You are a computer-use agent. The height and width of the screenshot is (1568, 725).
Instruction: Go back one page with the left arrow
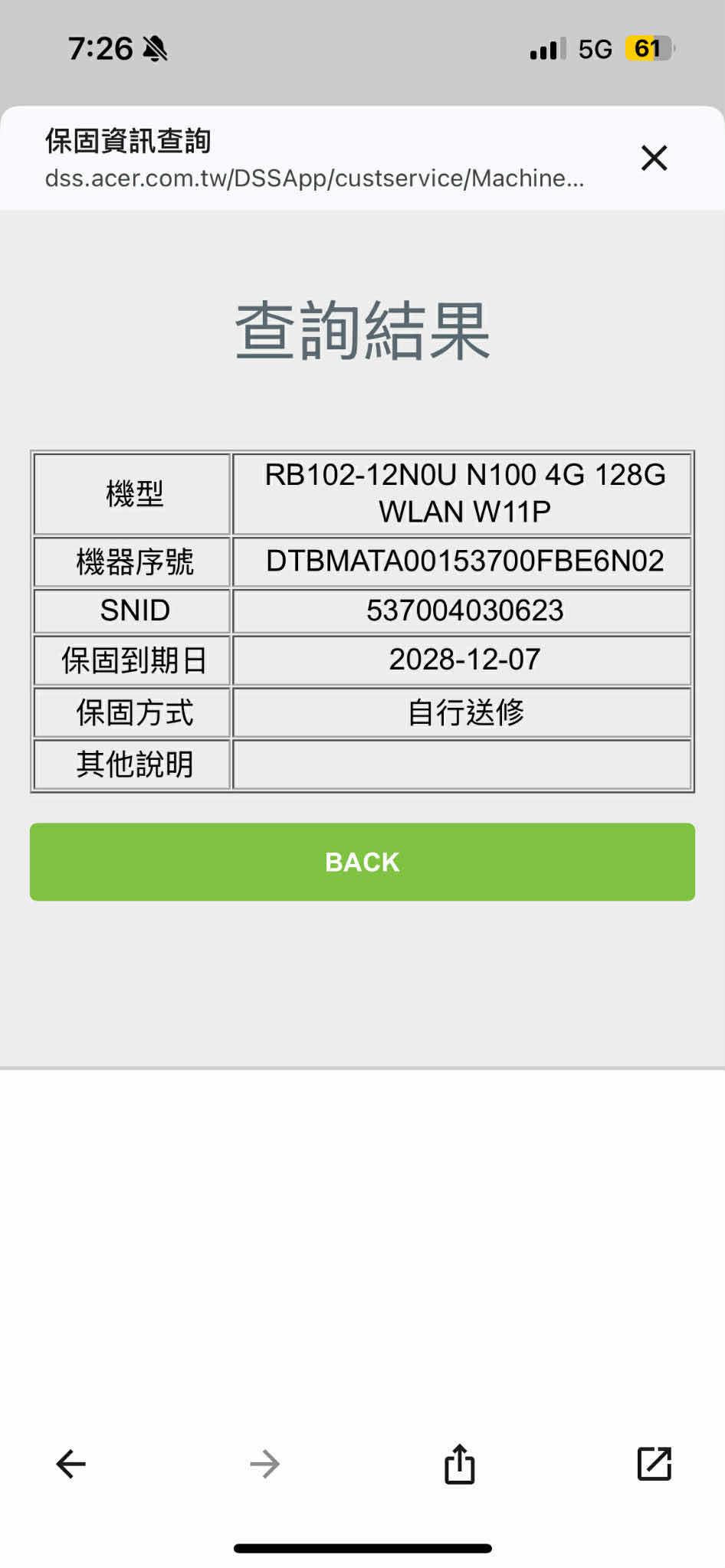point(71,1464)
